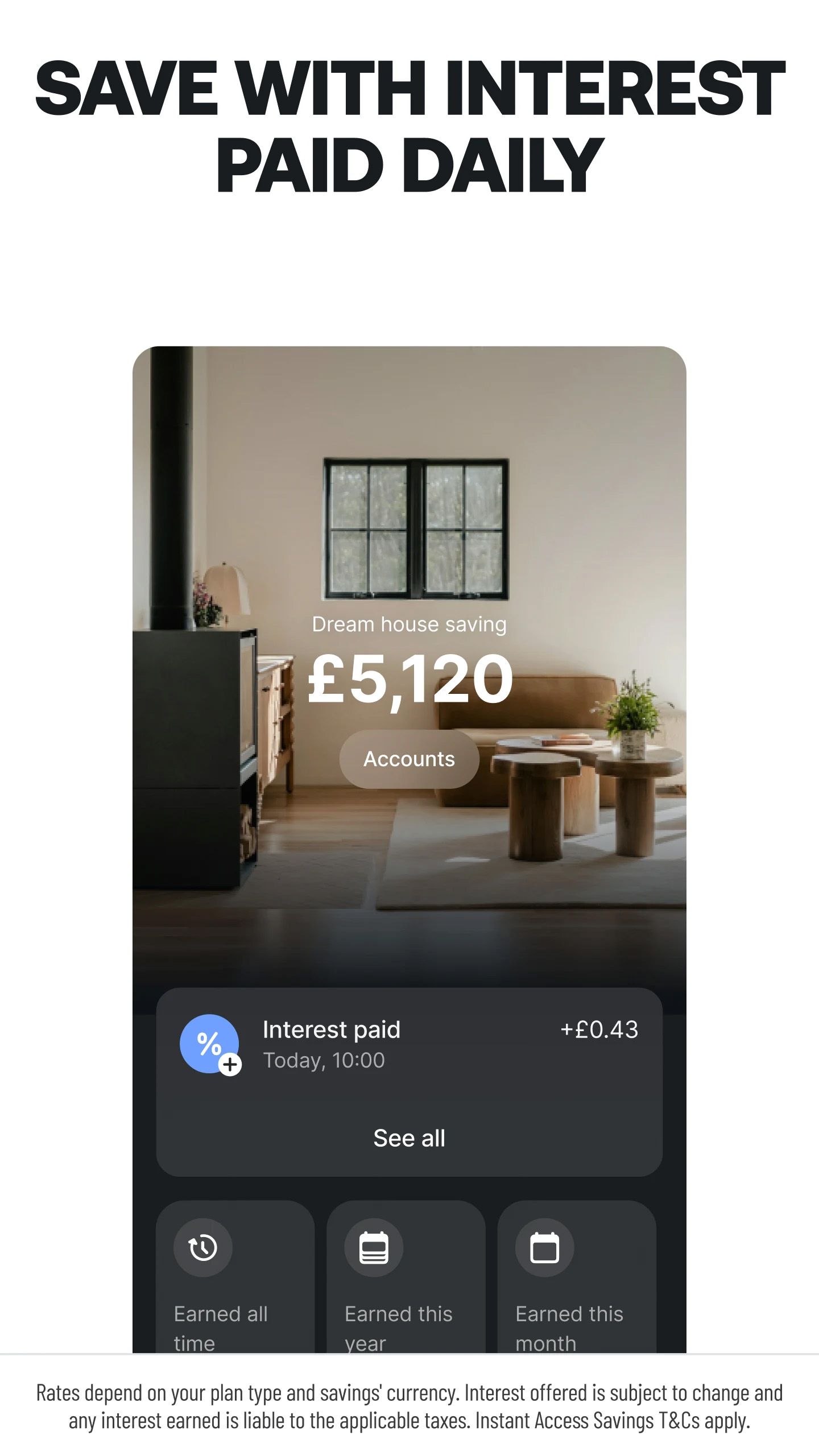Viewport: 819px width, 1456px height.
Task: Toggle the Interest paid notification row
Action: point(408,1044)
